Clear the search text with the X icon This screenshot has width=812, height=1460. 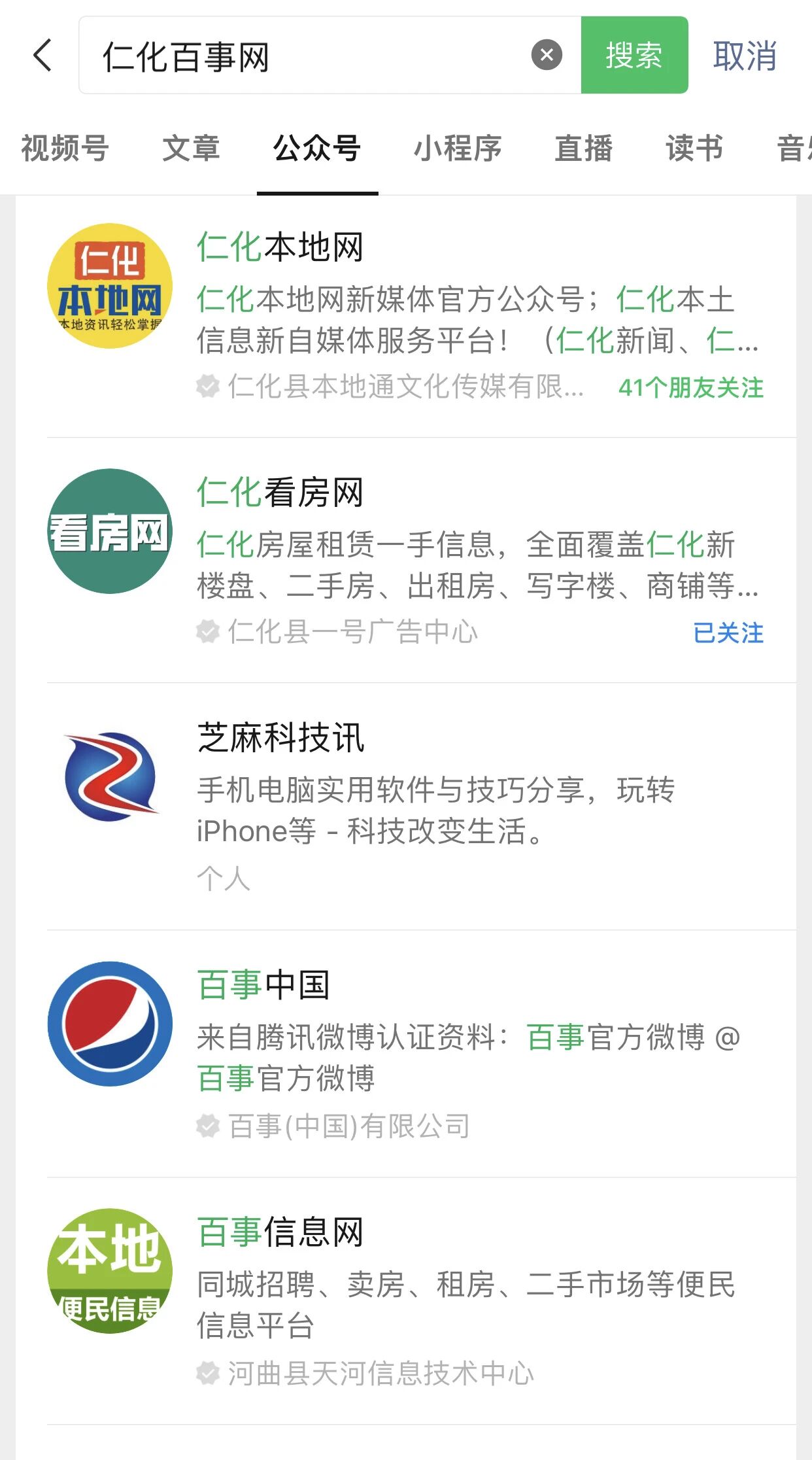(547, 55)
